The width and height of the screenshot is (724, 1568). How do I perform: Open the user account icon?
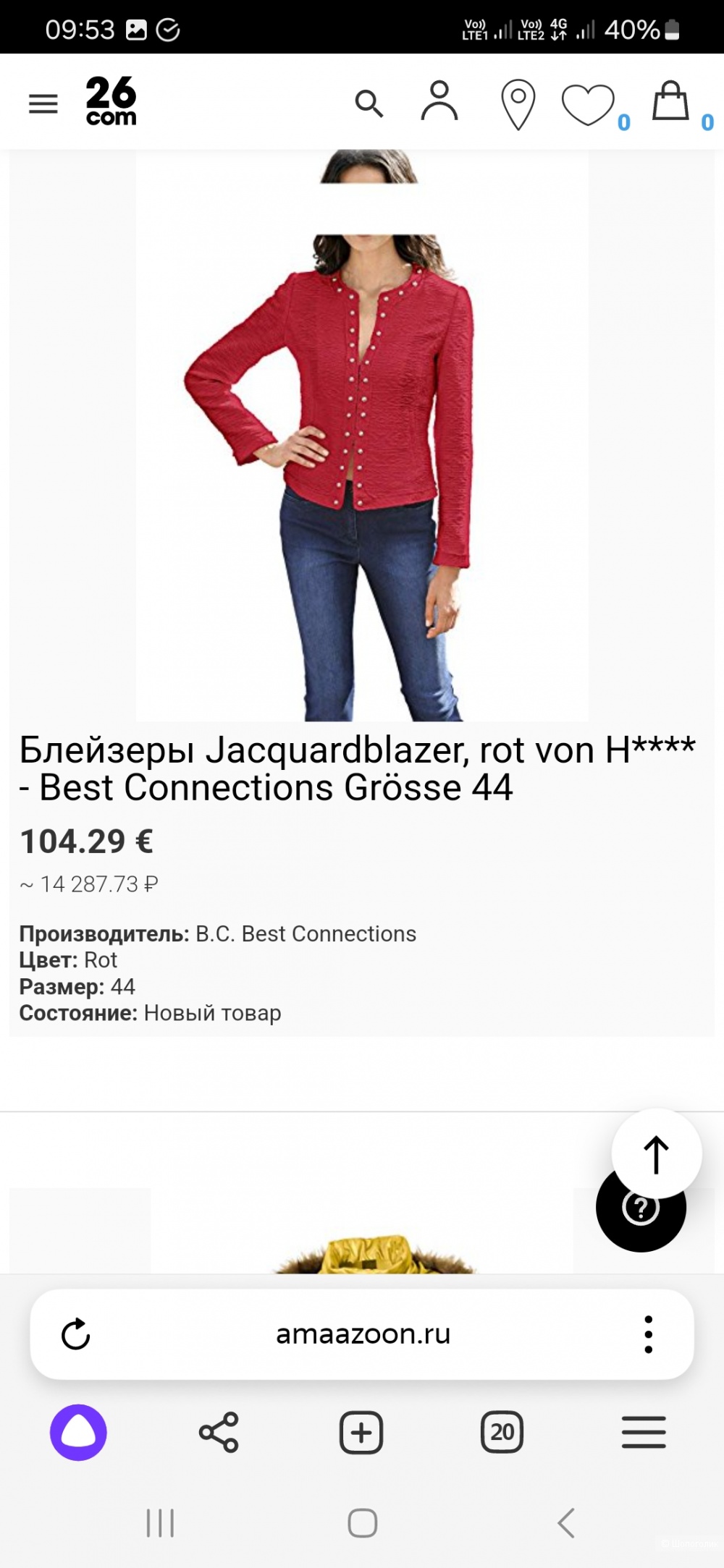click(x=439, y=101)
